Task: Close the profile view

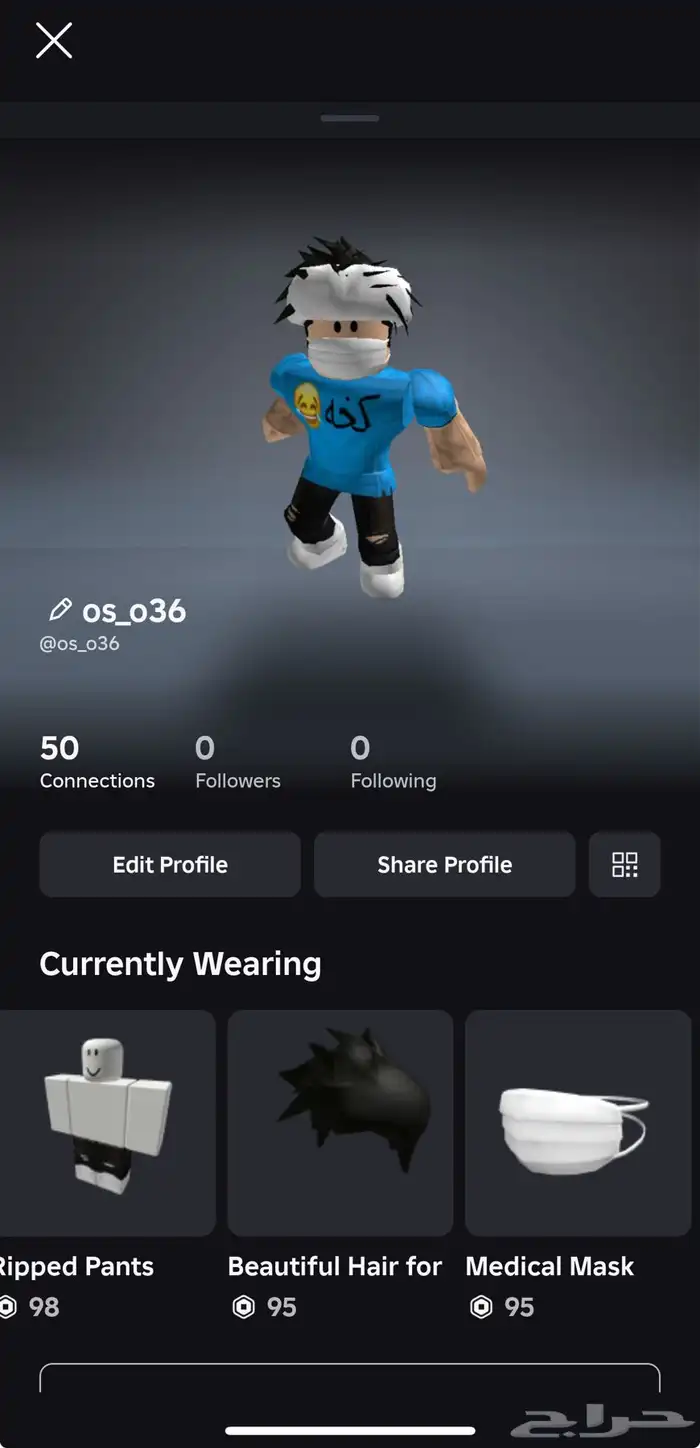Action: [x=53, y=41]
